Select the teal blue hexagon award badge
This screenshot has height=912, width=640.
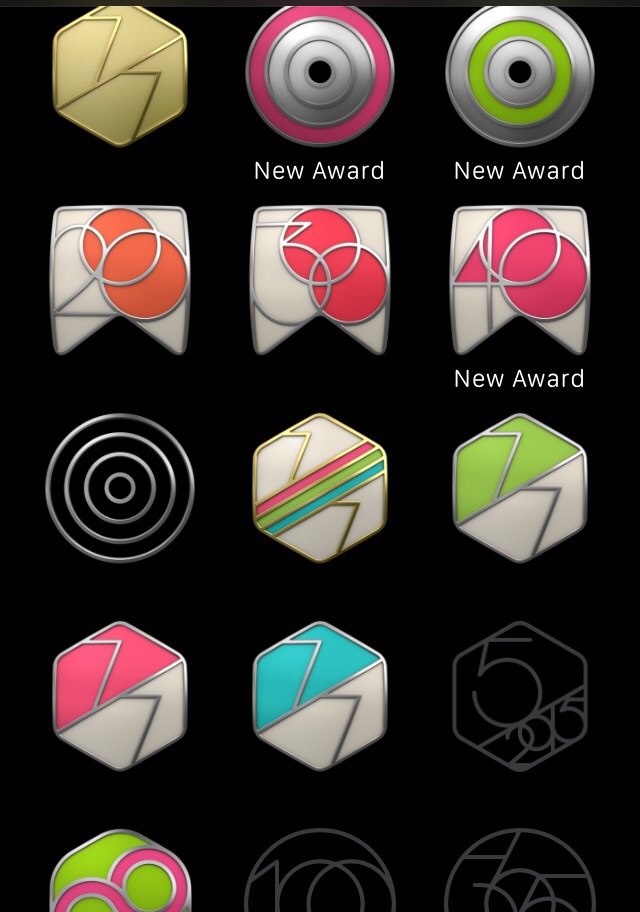pos(320,696)
